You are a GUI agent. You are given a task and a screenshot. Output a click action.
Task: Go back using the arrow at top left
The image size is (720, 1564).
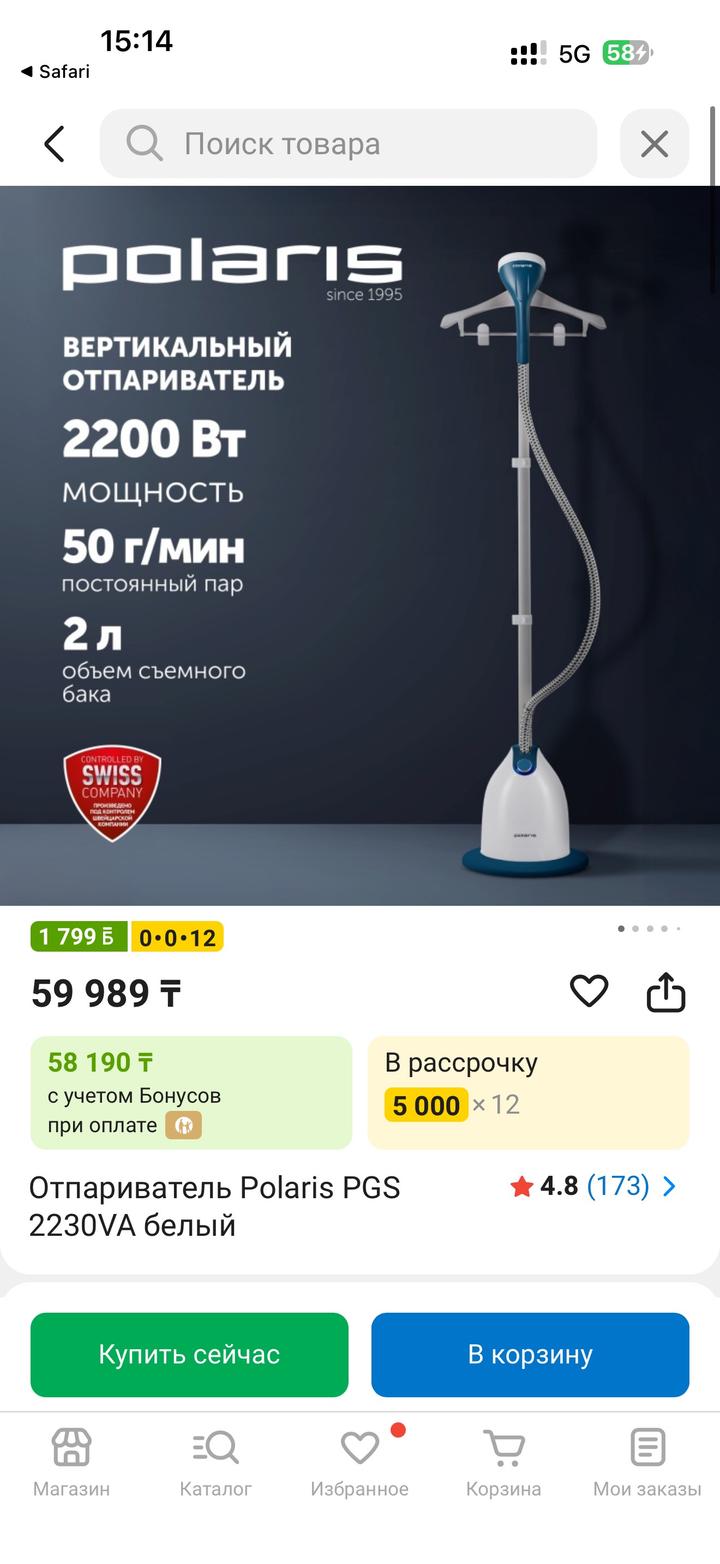(x=54, y=144)
